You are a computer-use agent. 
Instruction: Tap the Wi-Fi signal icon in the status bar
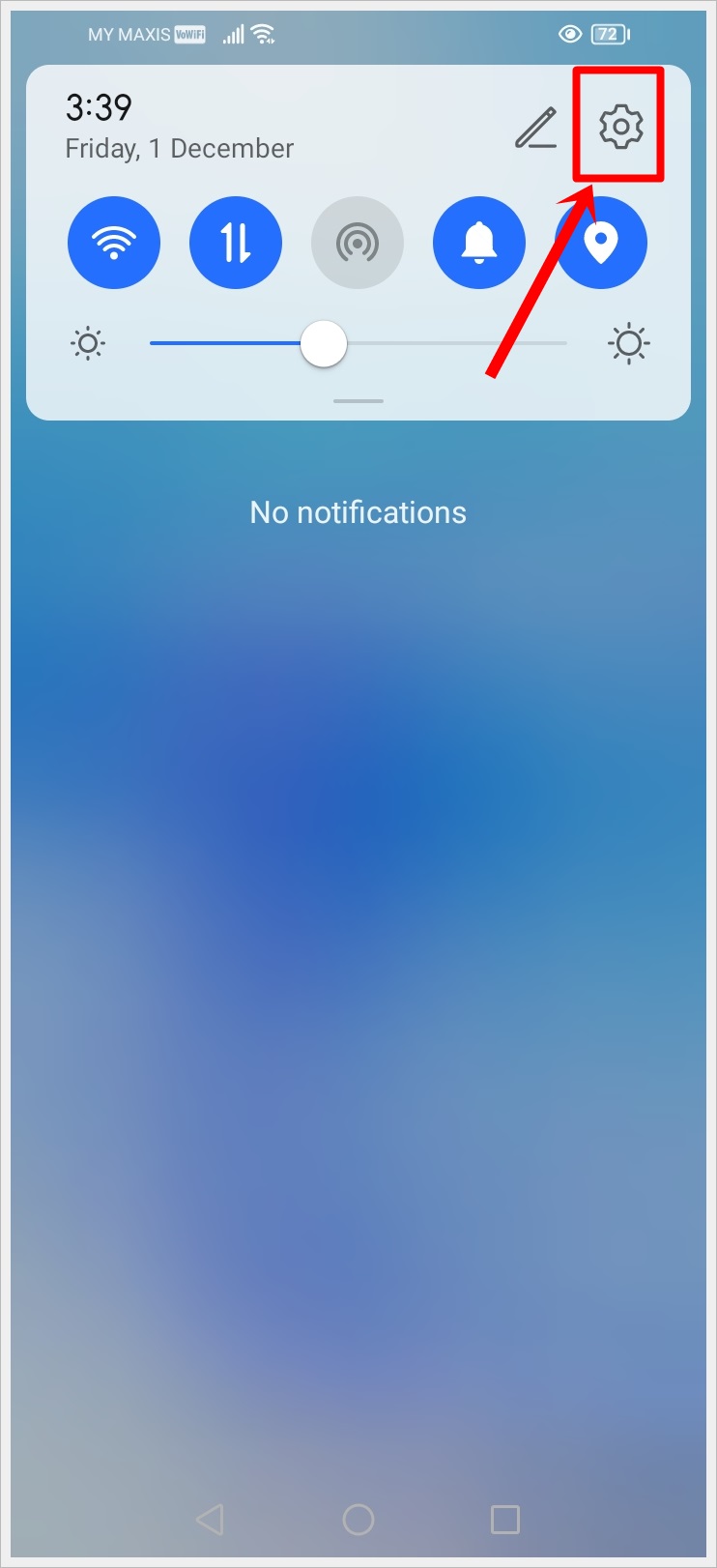click(x=263, y=31)
